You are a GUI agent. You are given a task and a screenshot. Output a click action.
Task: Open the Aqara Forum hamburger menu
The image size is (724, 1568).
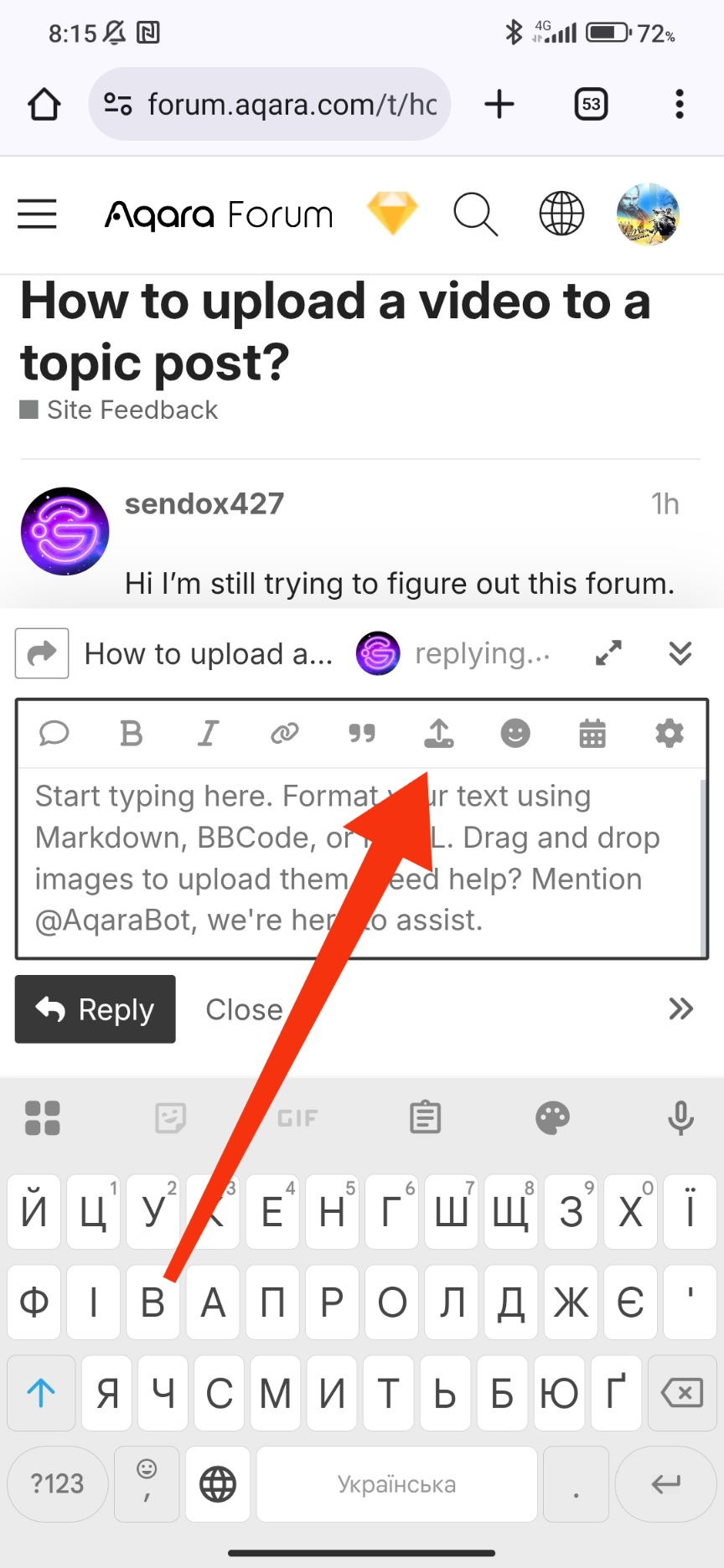coord(38,214)
